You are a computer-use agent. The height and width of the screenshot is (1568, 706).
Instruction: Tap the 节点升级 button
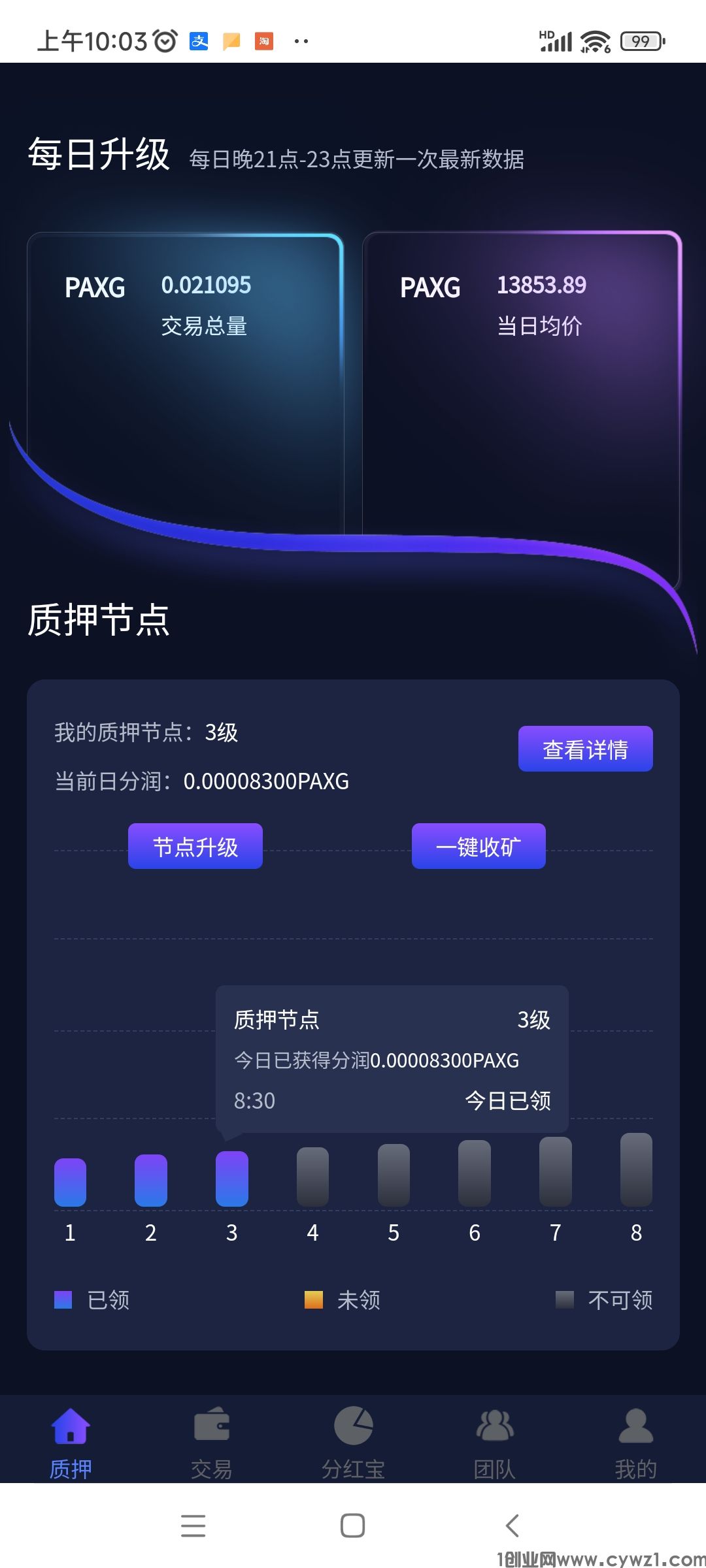coord(195,846)
